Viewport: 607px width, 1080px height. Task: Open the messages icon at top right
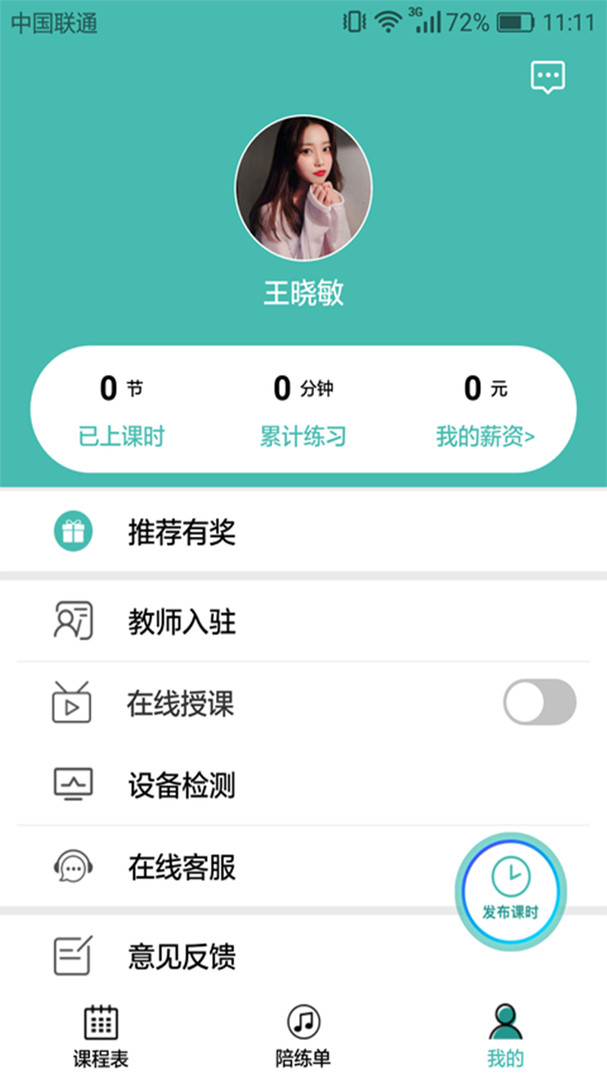point(547,78)
